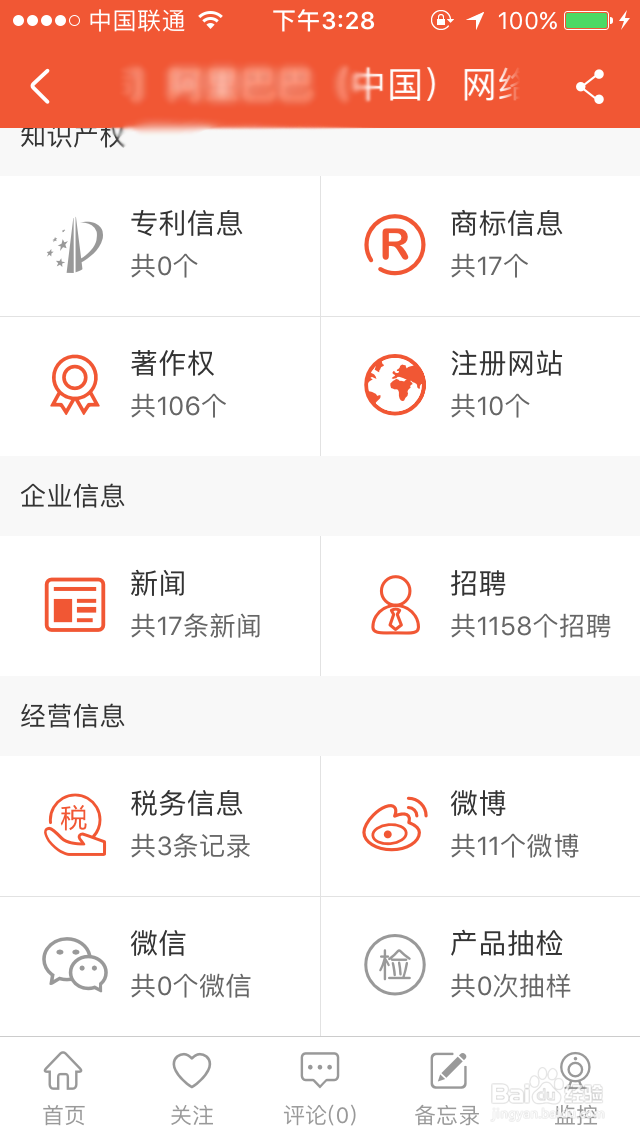Viewport: 640px width, 1136px height.
Task: Open 产品抽检 product inspections
Action: click(x=481, y=966)
